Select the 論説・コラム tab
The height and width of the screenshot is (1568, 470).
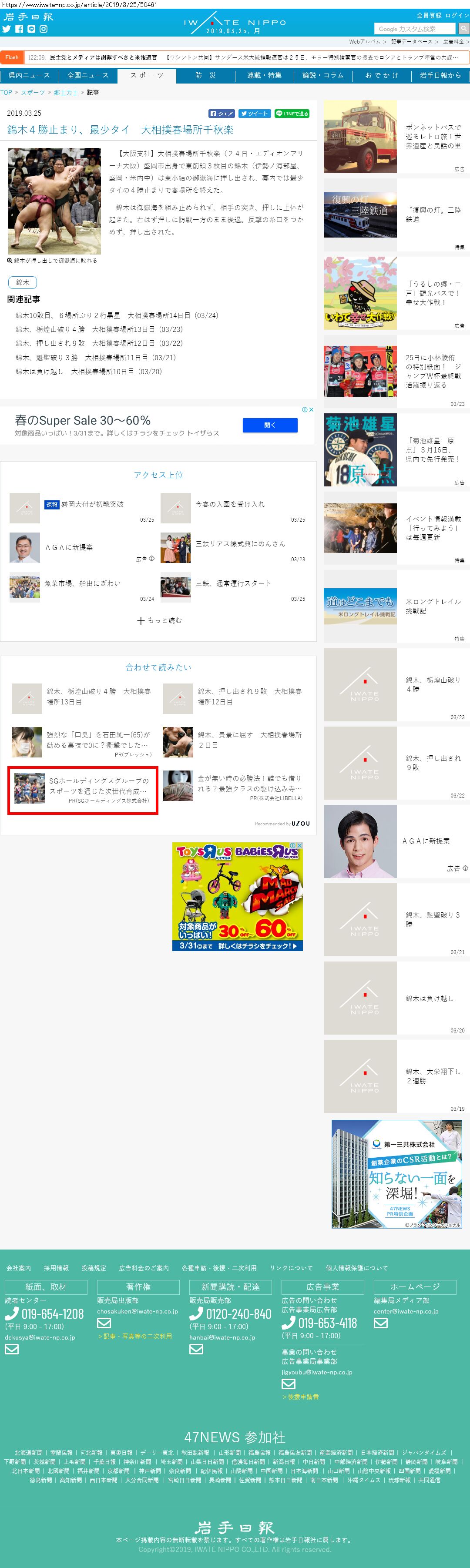(x=322, y=75)
